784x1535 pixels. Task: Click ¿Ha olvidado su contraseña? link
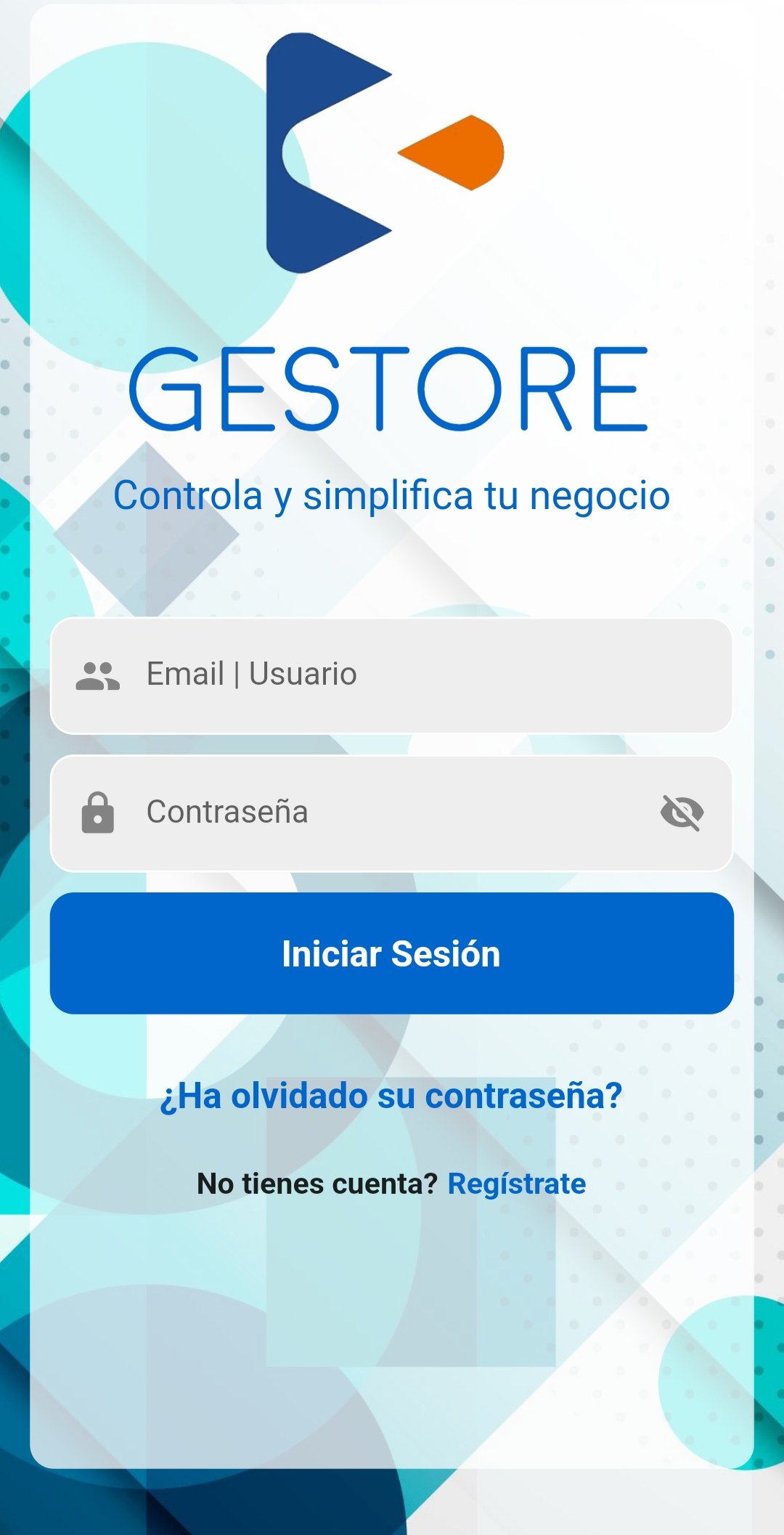tap(392, 1096)
